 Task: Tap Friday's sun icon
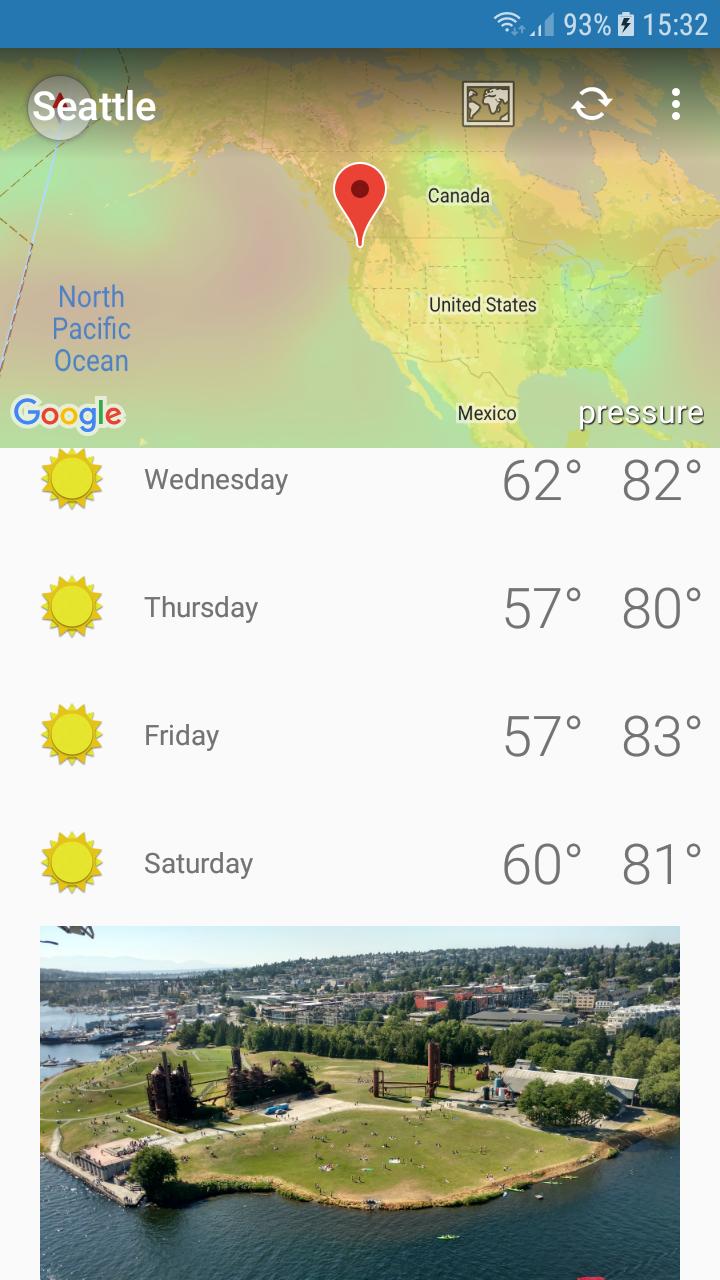tap(70, 735)
